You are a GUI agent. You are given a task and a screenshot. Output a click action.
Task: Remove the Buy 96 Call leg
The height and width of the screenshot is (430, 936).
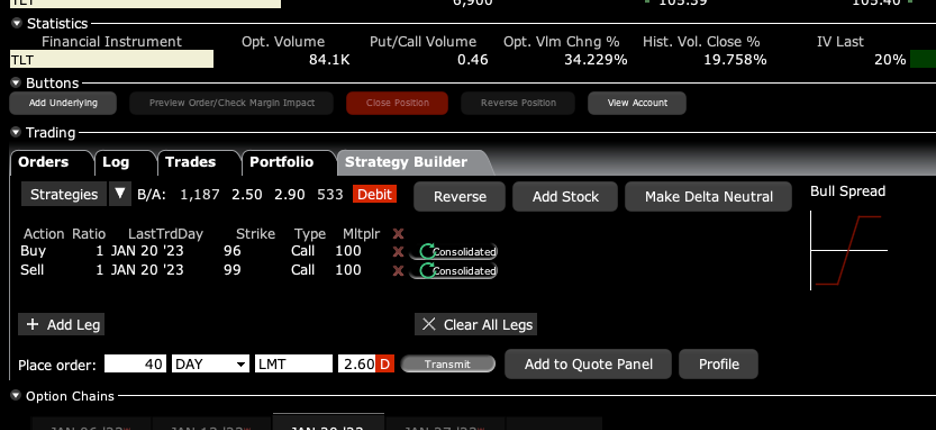[398, 252]
